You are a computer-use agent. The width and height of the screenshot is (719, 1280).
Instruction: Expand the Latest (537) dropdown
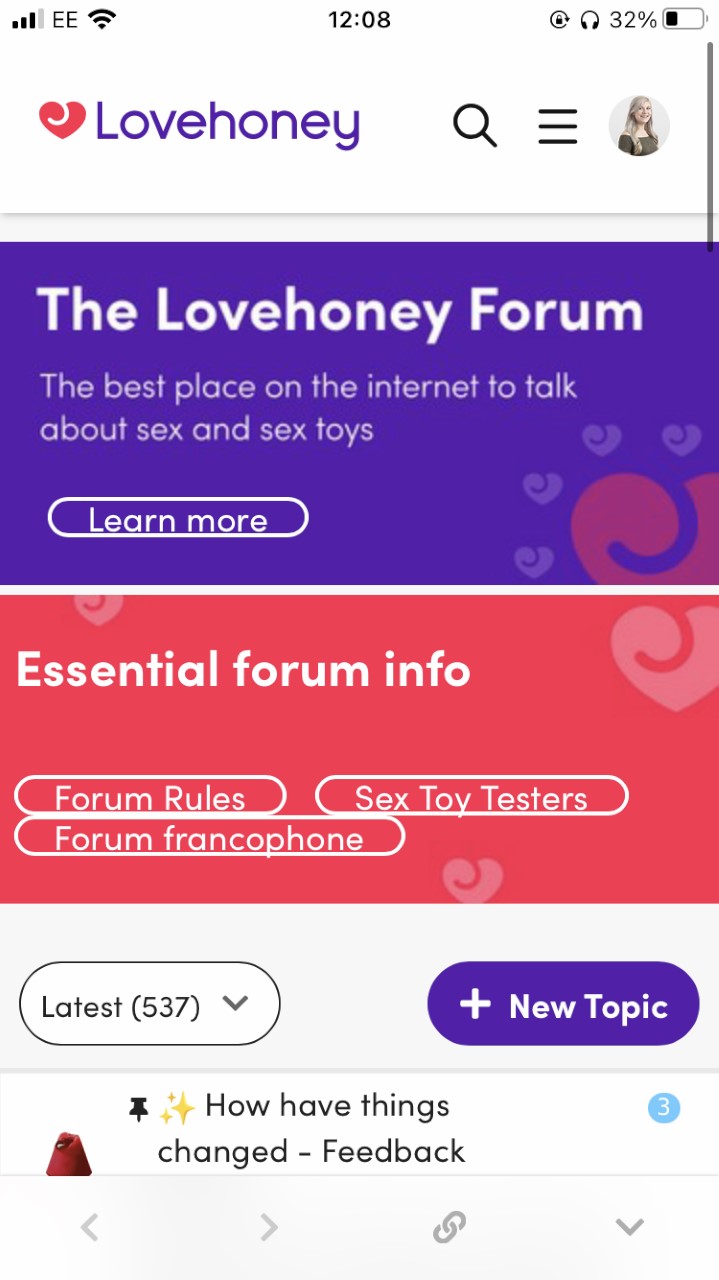point(150,1004)
